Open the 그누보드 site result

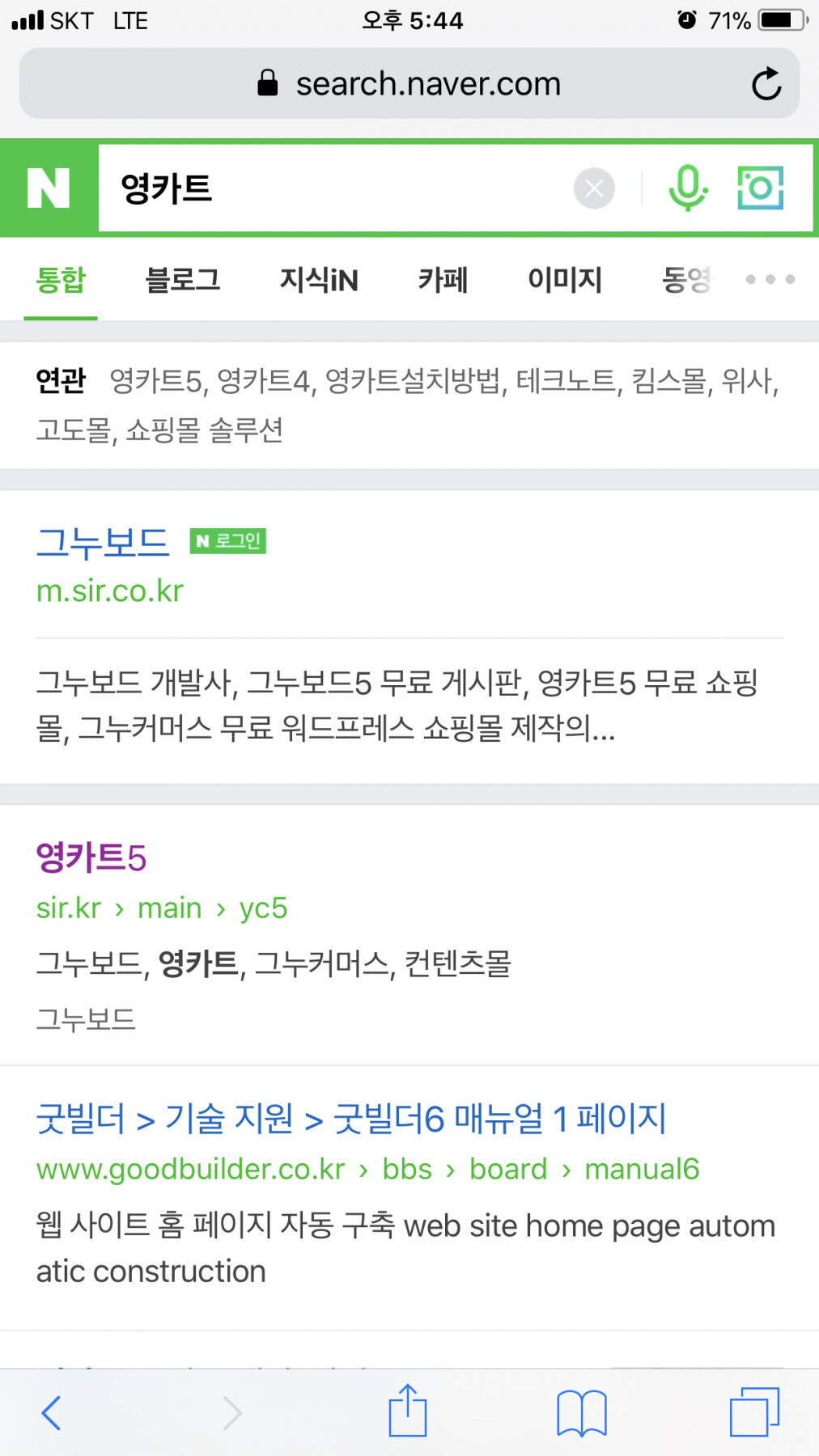click(103, 542)
